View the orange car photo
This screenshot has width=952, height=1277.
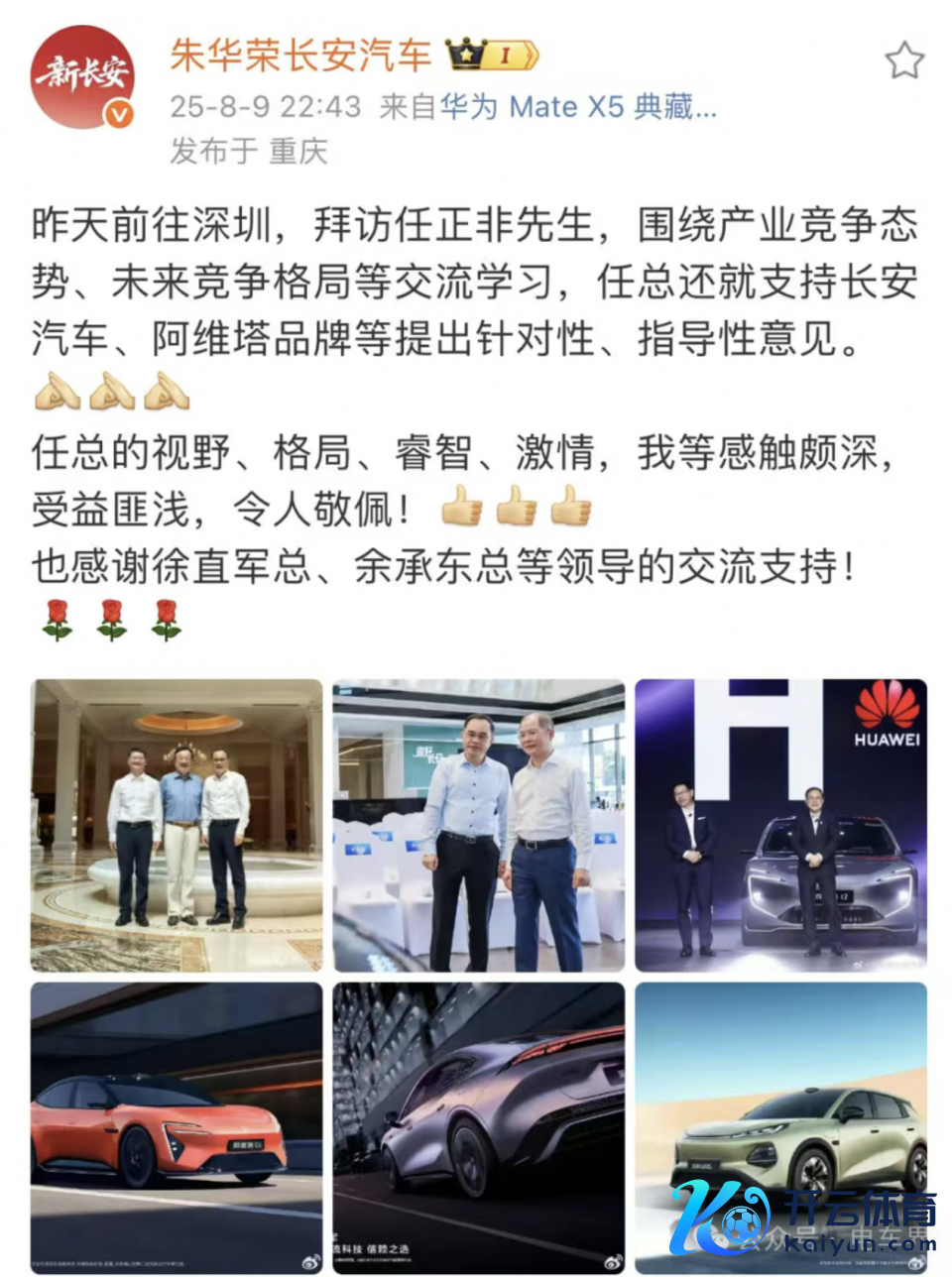point(177,1125)
